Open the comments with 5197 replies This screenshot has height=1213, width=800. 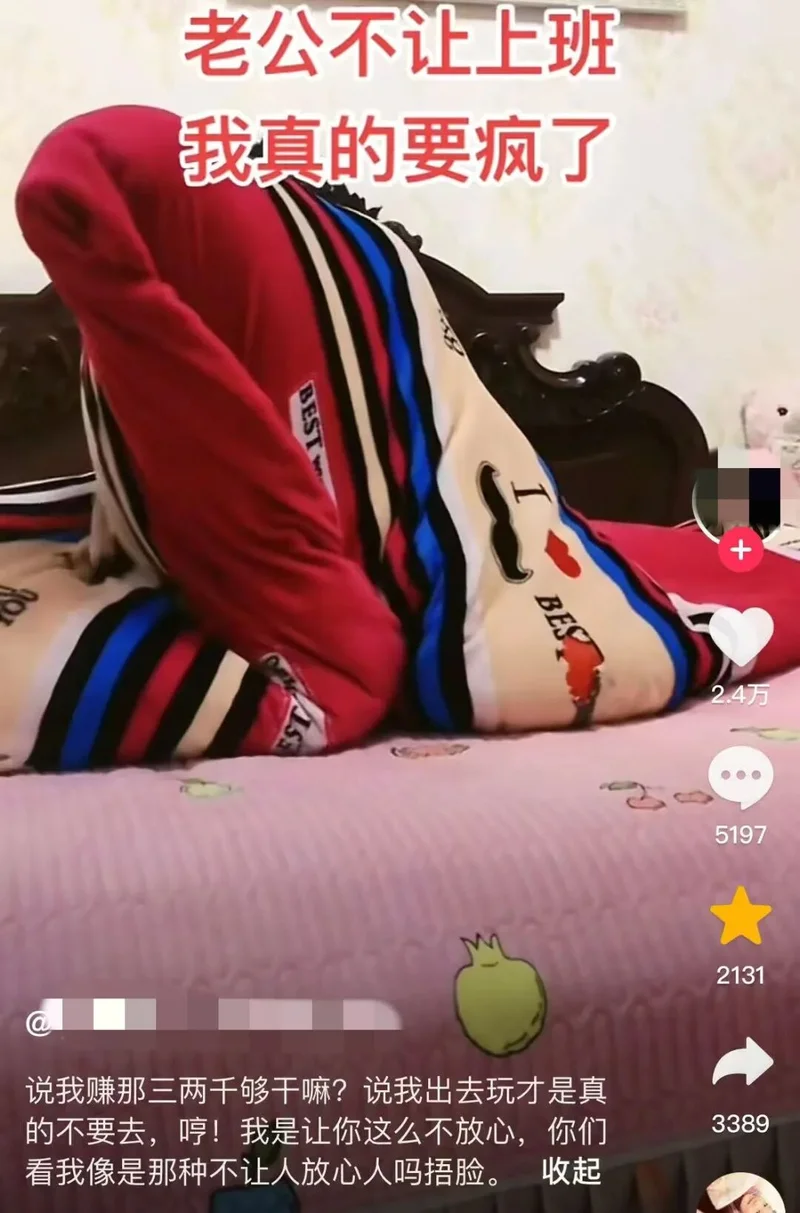pyautogui.click(x=741, y=776)
